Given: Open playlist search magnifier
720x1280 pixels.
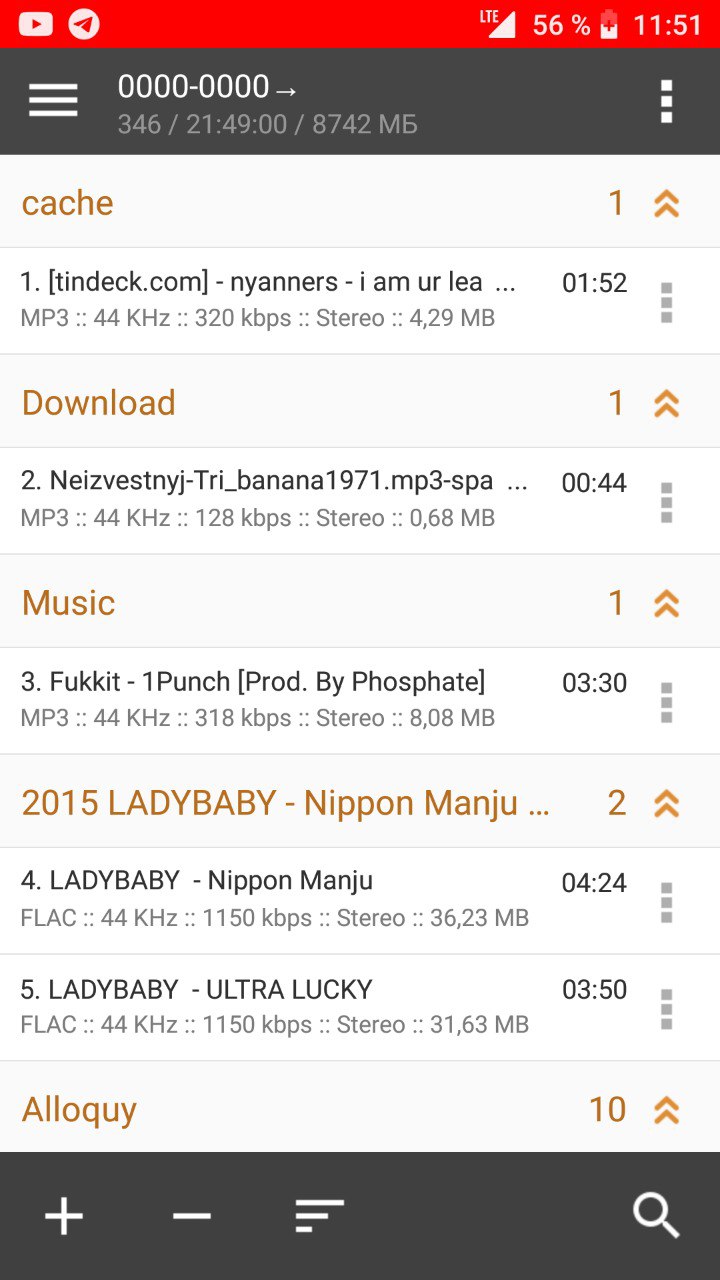Looking at the screenshot, I should coord(656,1216).
